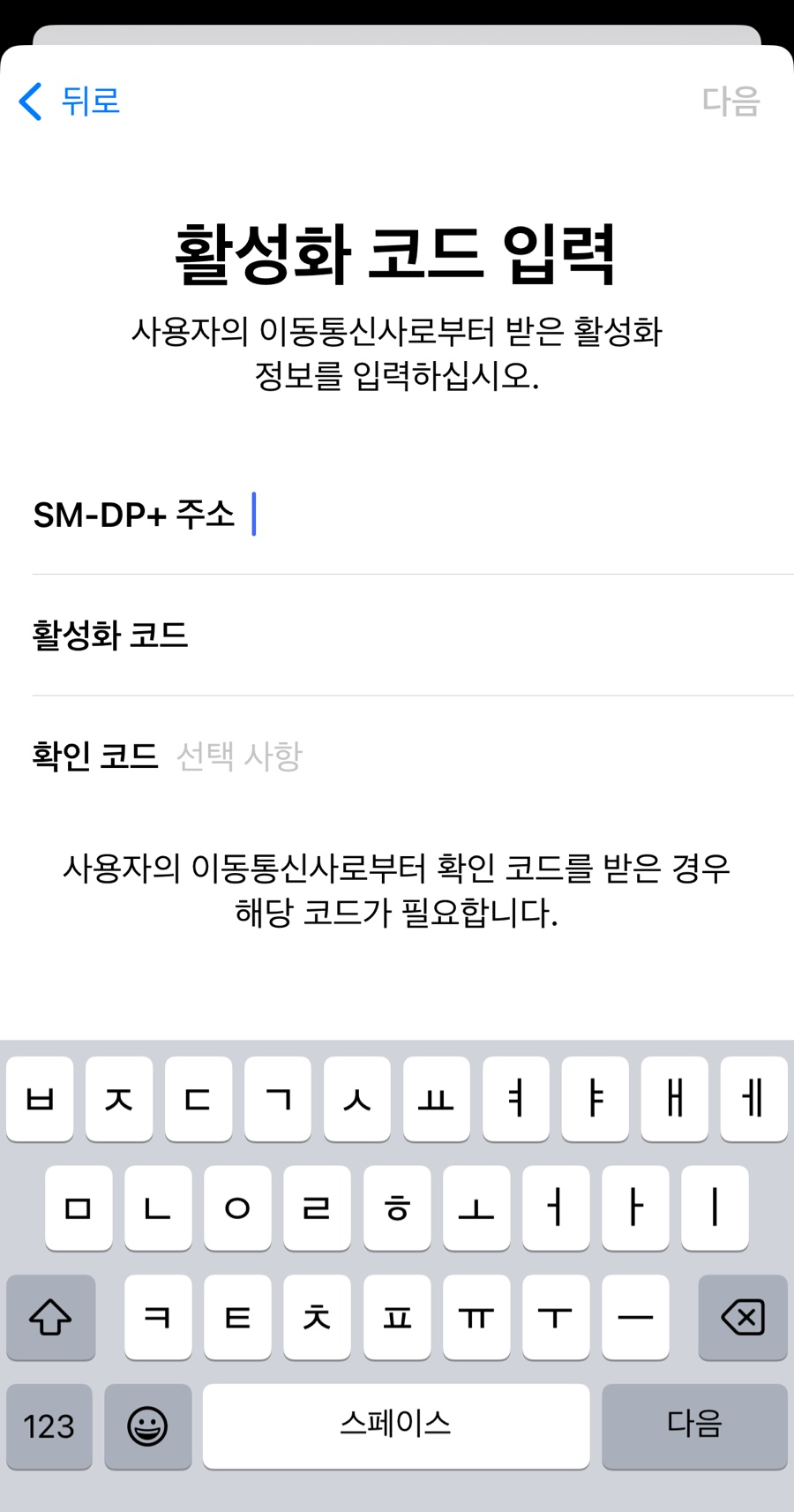Tap the 다음 button at top right
Image resolution: width=794 pixels, height=1512 pixels.
tap(730, 101)
